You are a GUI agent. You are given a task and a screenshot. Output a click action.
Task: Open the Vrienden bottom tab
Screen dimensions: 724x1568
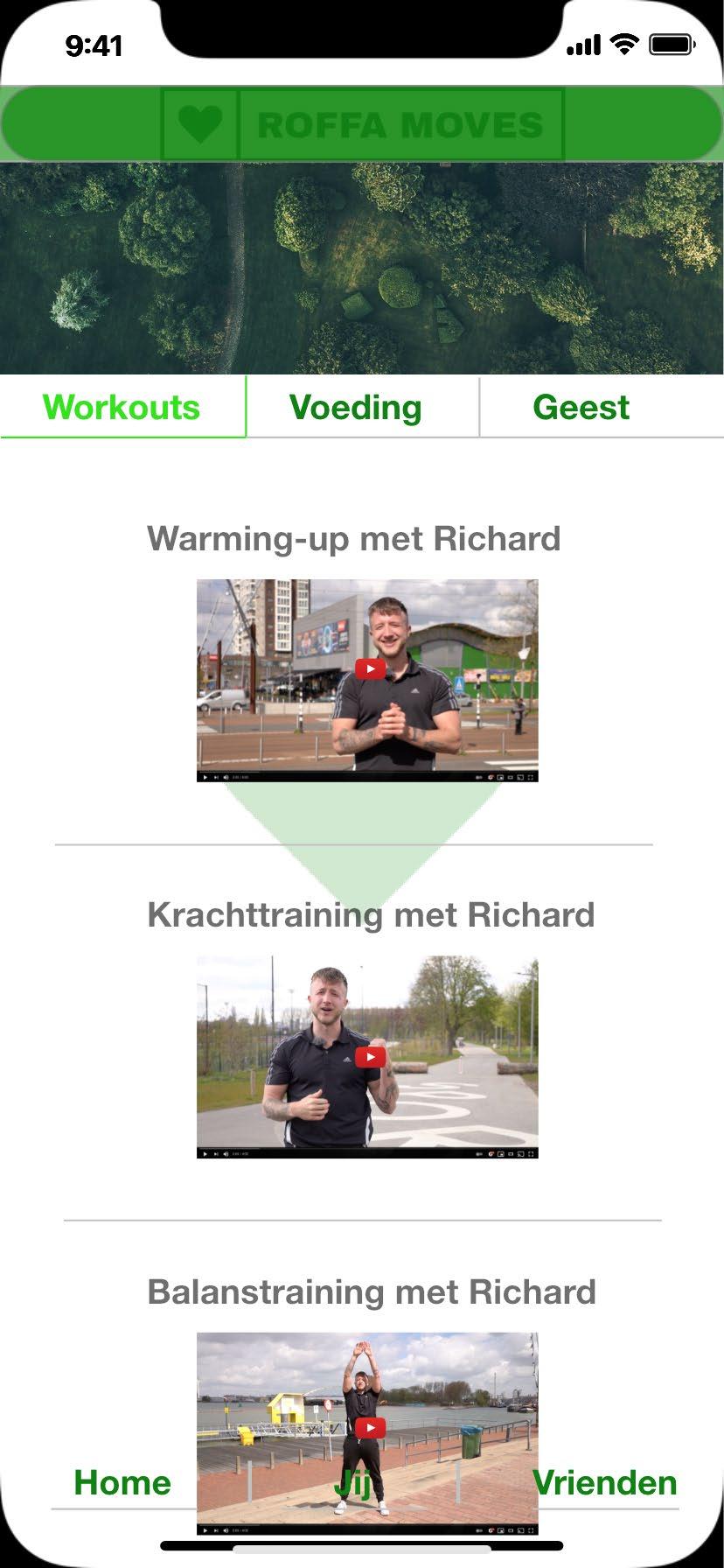(605, 1482)
